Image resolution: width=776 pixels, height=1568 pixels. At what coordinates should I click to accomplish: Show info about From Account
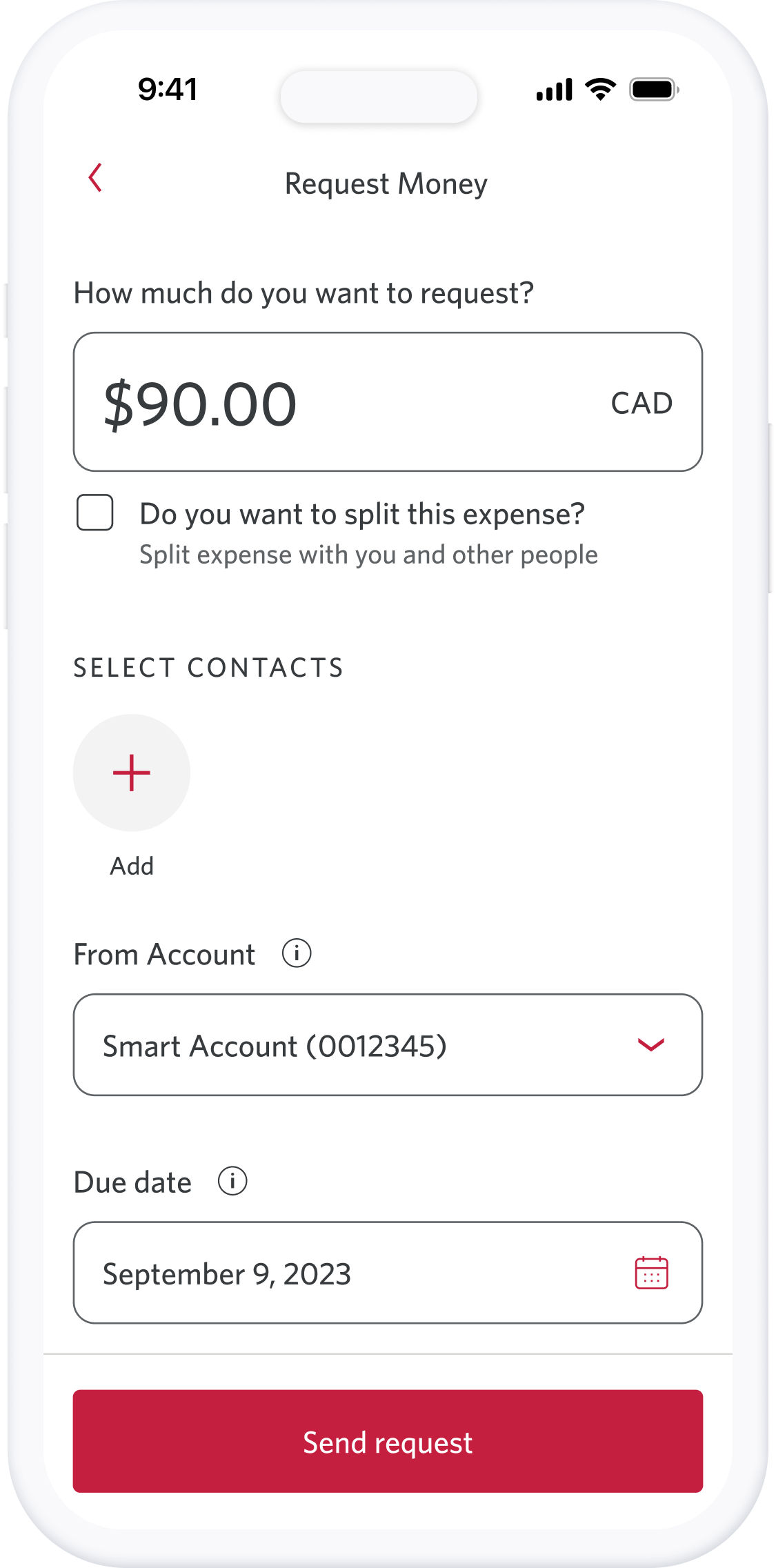tap(297, 953)
